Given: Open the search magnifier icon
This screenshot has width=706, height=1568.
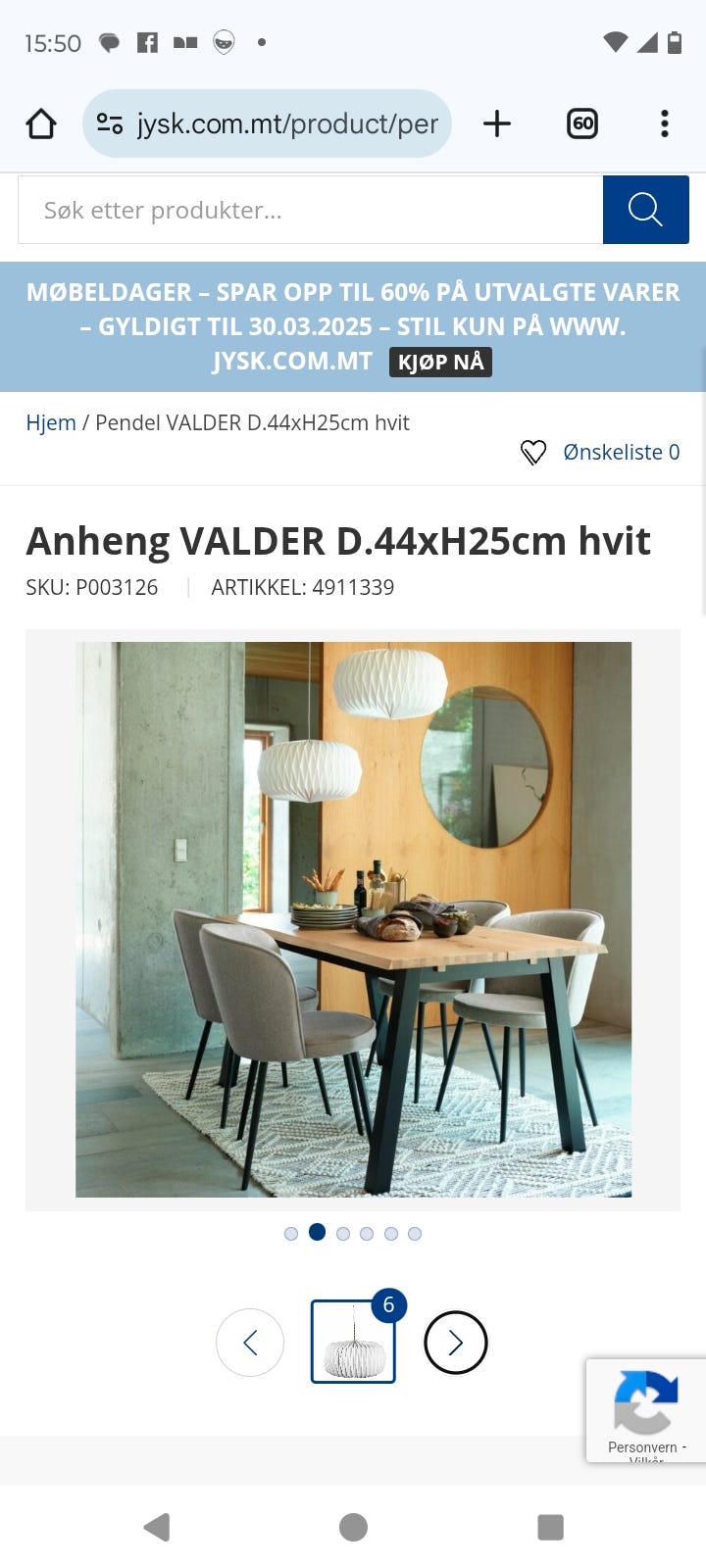Looking at the screenshot, I should (x=645, y=209).
